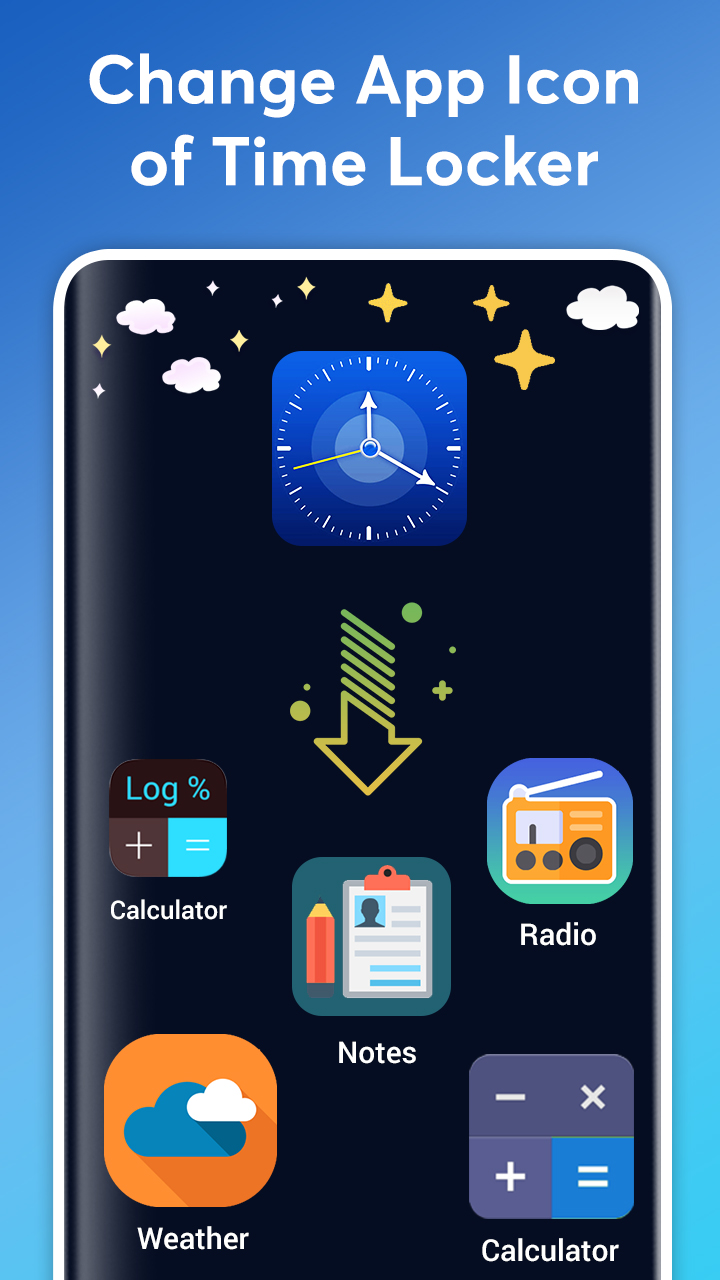Click the green downward arrow graphic
The height and width of the screenshot is (1280, 720).
pyautogui.click(x=370, y=690)
